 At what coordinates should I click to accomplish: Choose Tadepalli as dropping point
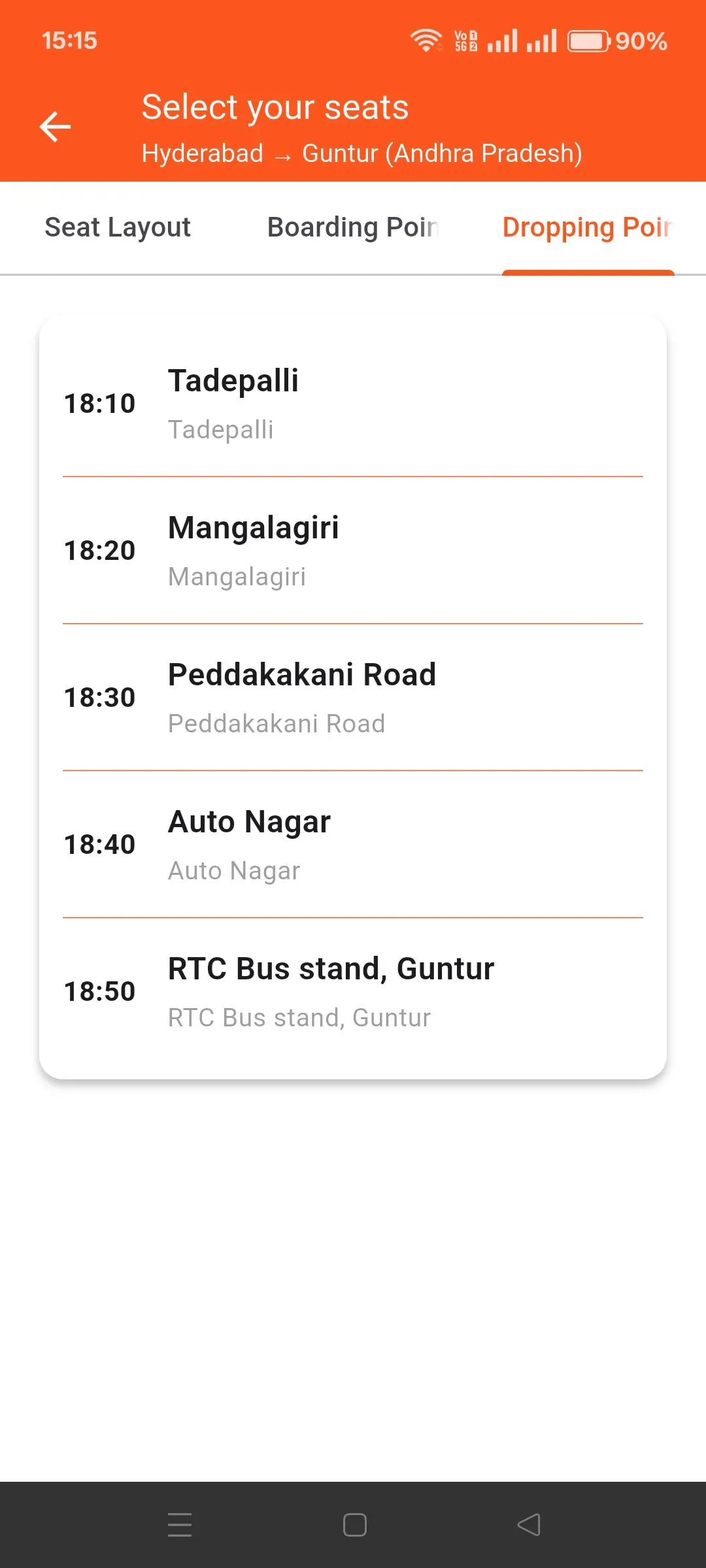(x=353, y=403)
